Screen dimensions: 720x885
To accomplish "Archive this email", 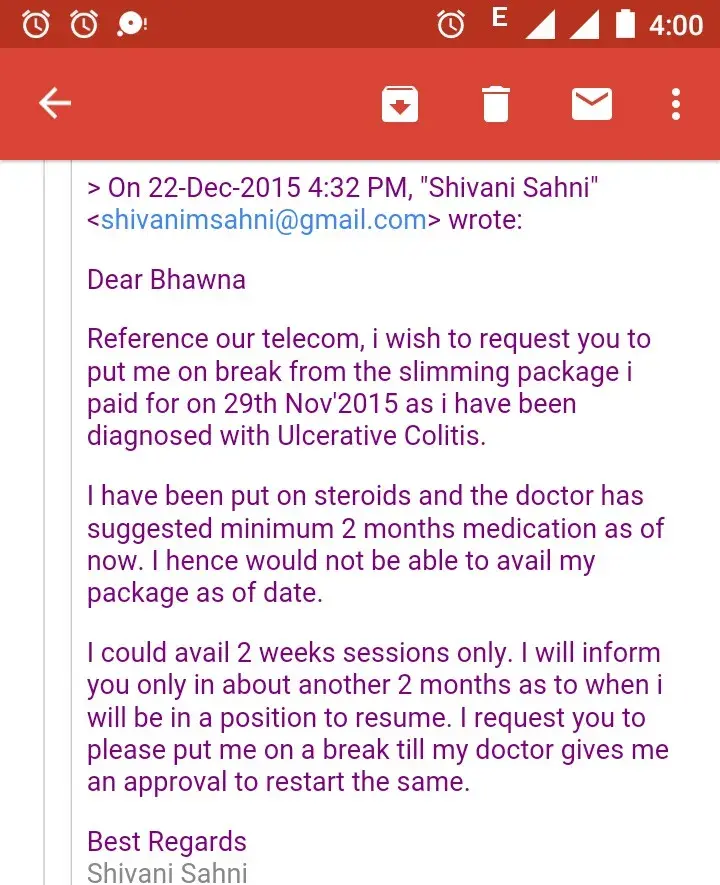I will 399,103.
